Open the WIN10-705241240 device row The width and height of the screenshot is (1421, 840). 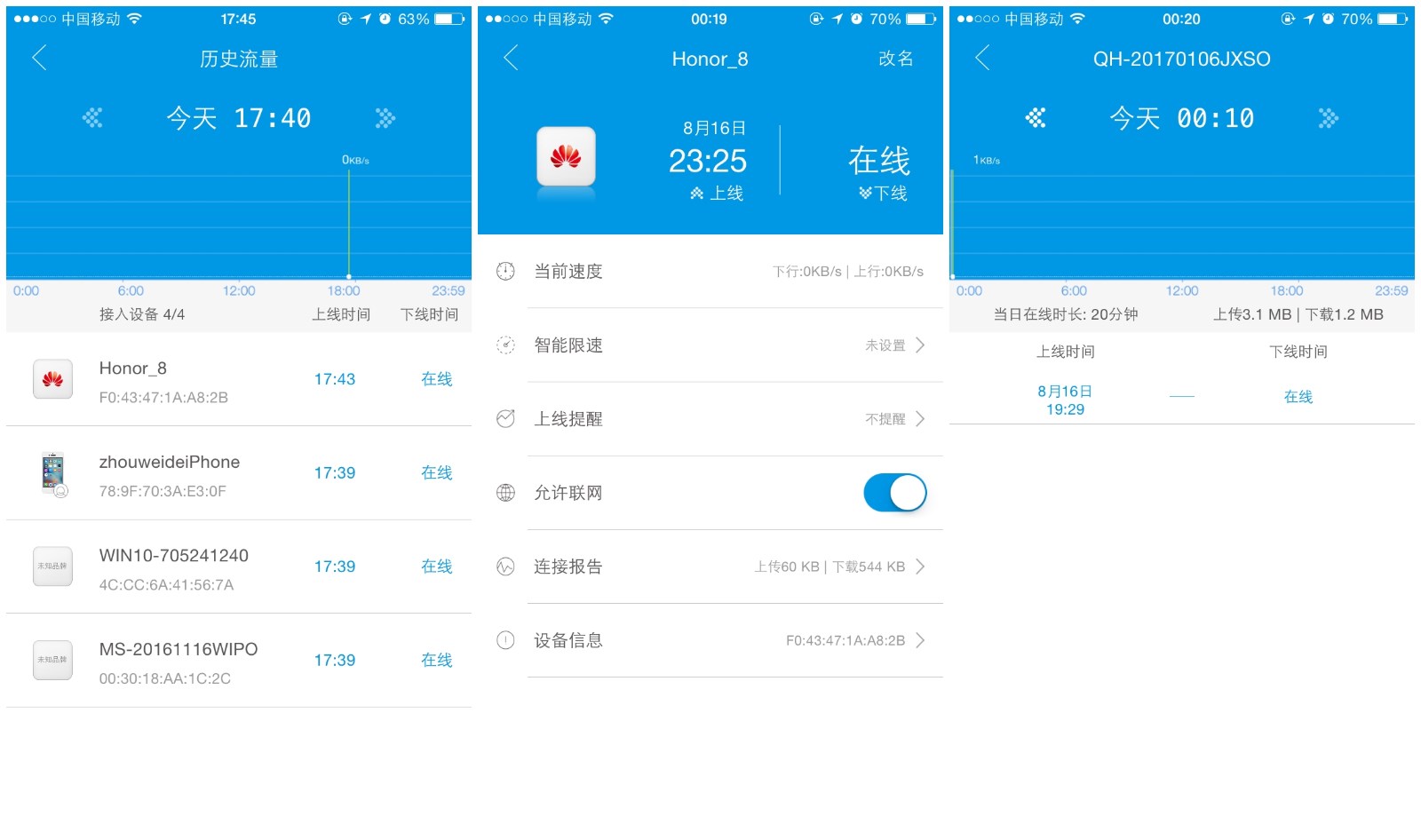click(238, 567)
